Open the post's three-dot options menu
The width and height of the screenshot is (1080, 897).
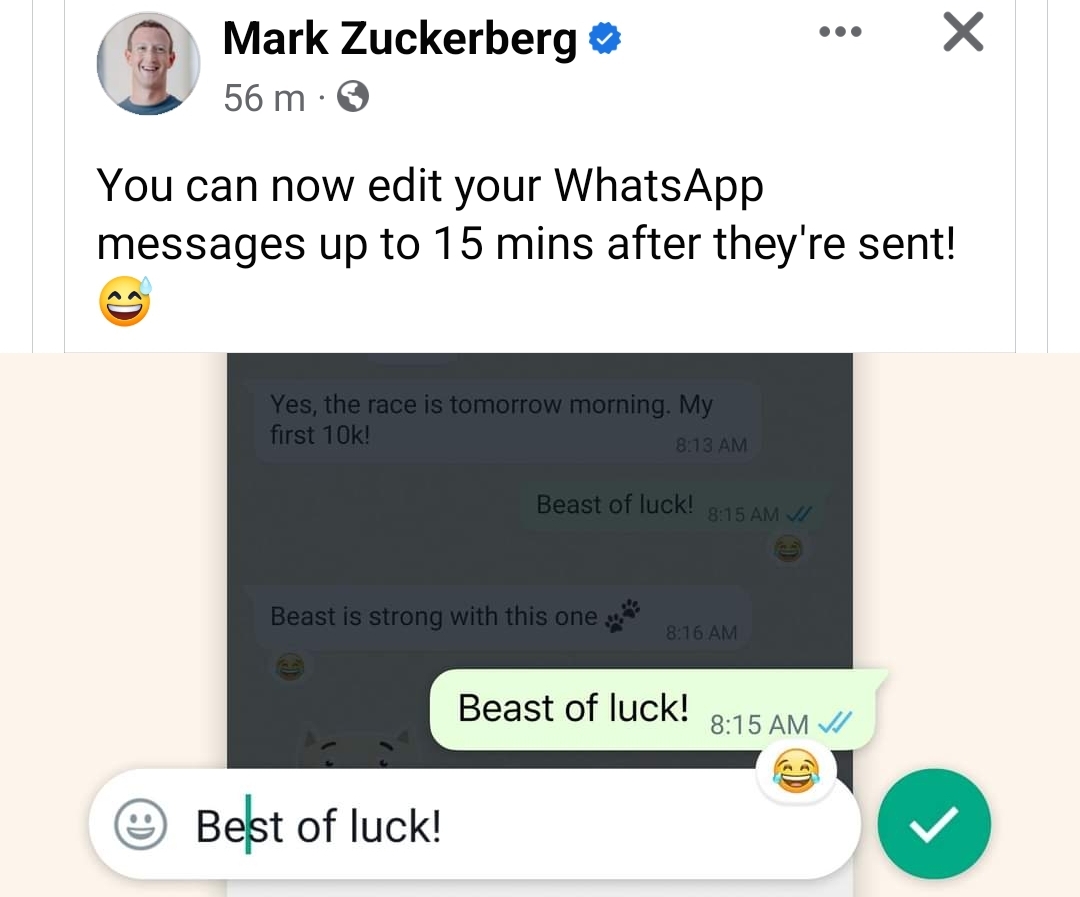click(839, 32)
